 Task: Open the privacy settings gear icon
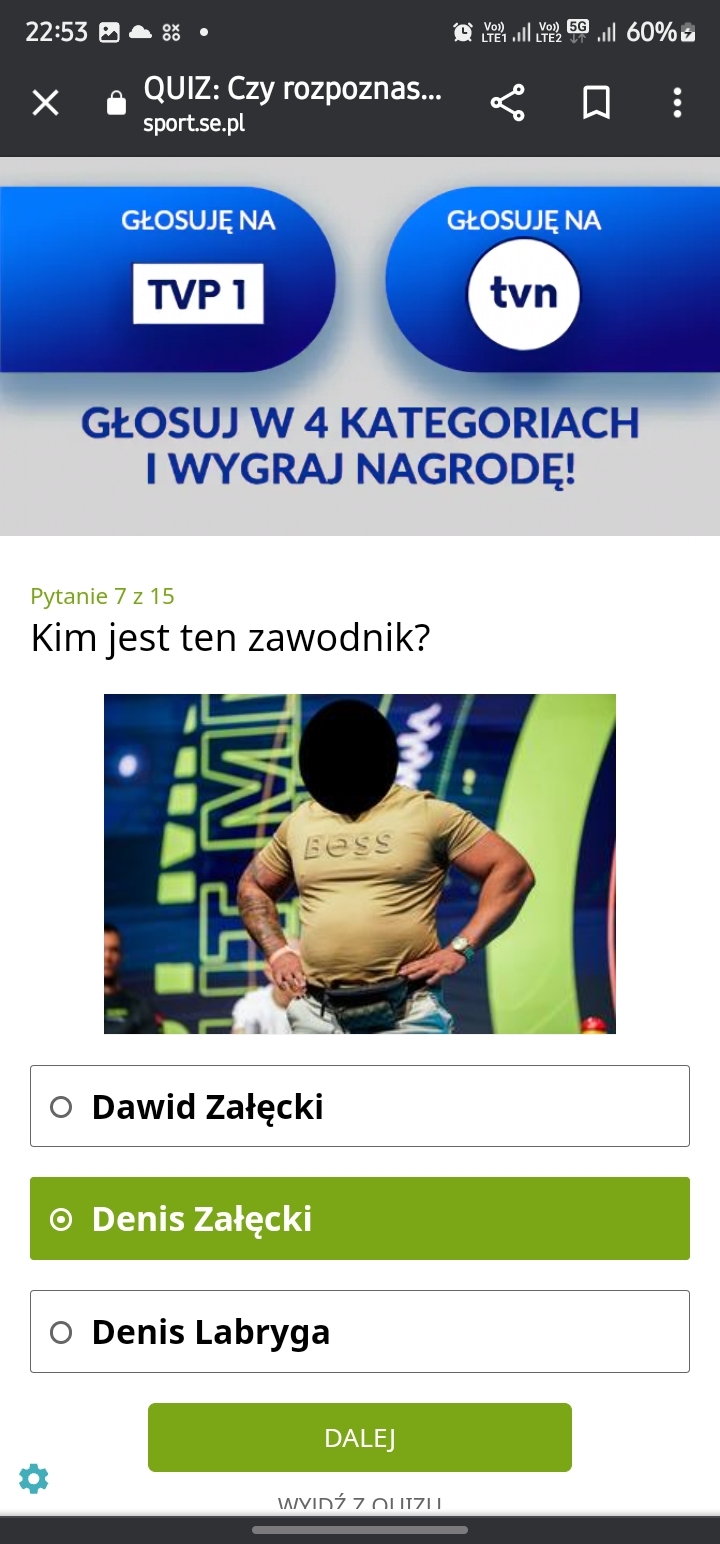coord(34,1478)
